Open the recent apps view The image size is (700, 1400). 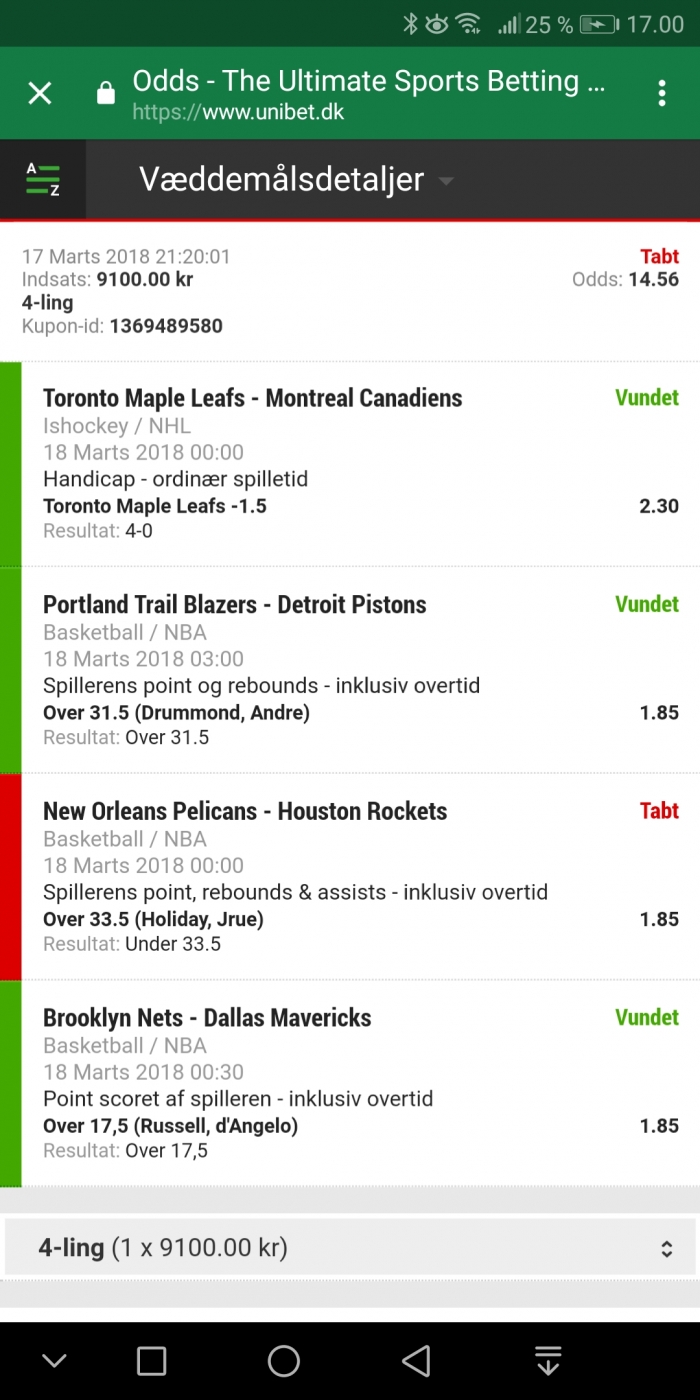tap(151, 1361)
